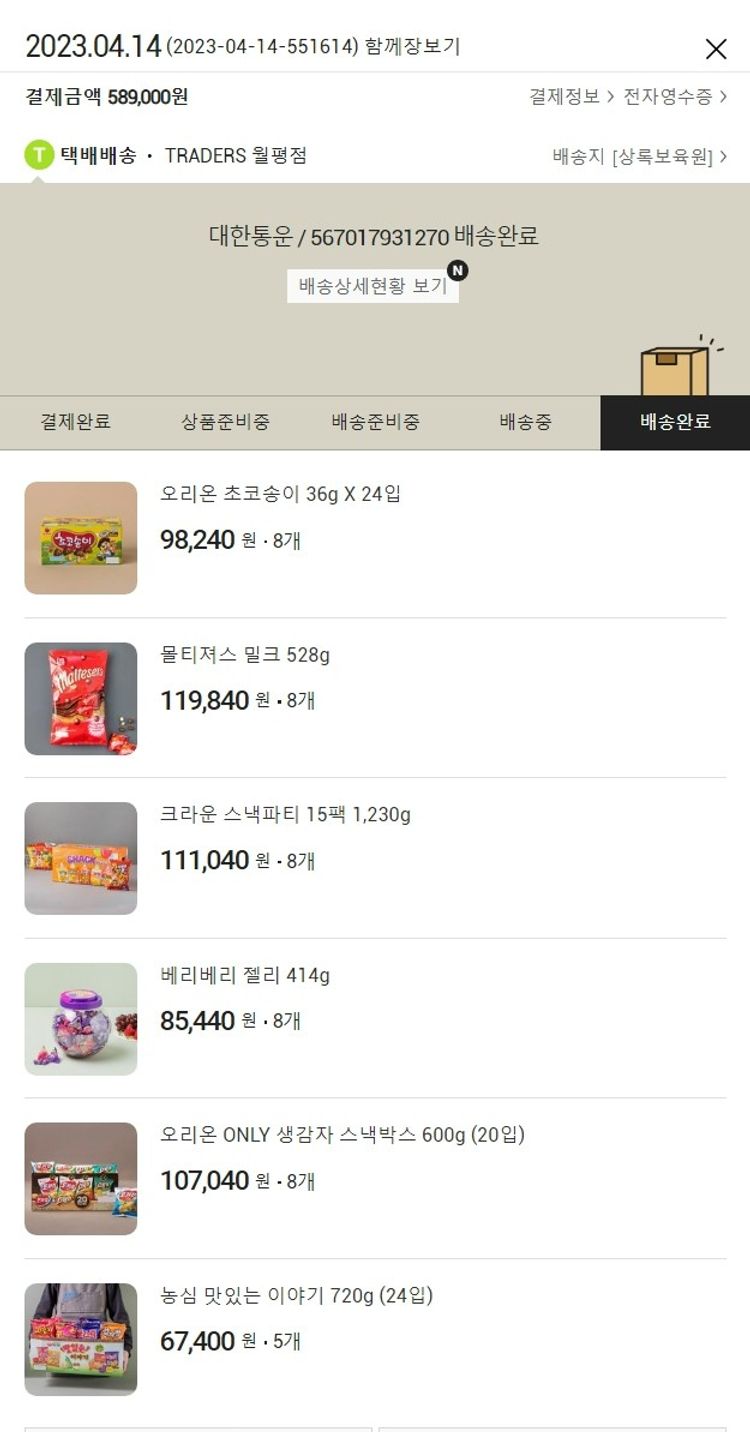
Task: Open 배송지 상록보육원 delivery address
Action: pos(639,157)
